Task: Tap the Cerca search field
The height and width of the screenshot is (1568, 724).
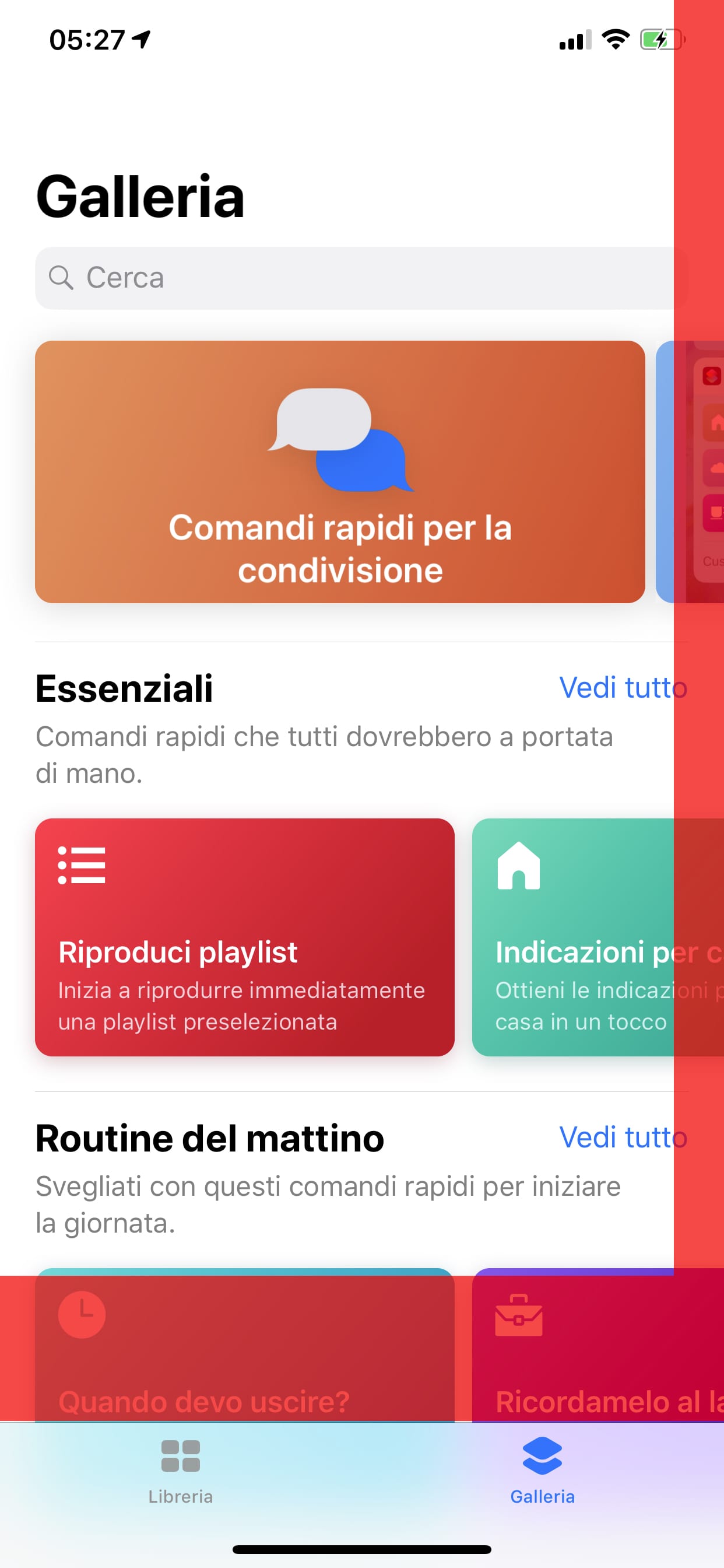Action: coord(361,278)
